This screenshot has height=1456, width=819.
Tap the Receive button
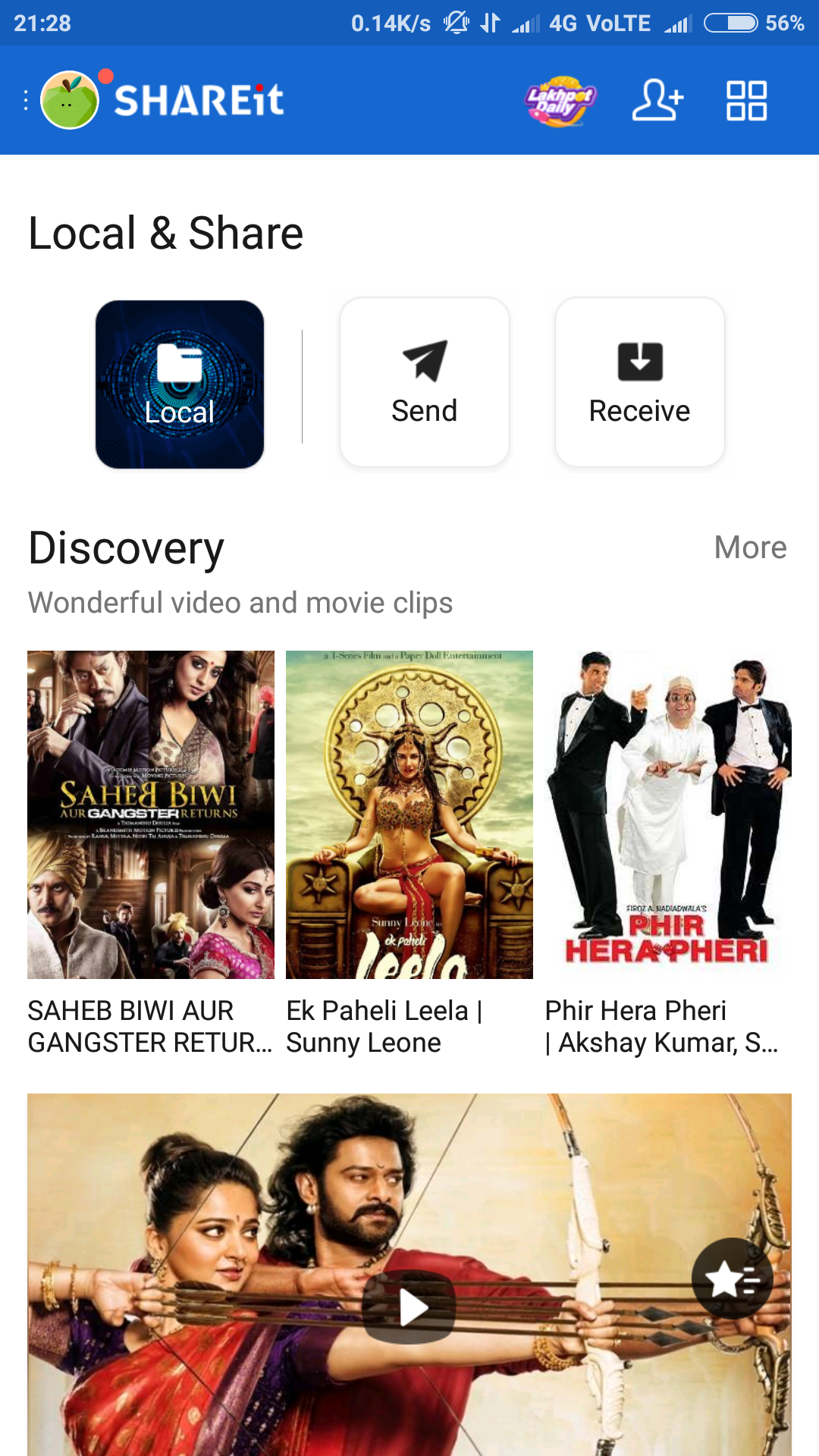click(x=639, y=382)
